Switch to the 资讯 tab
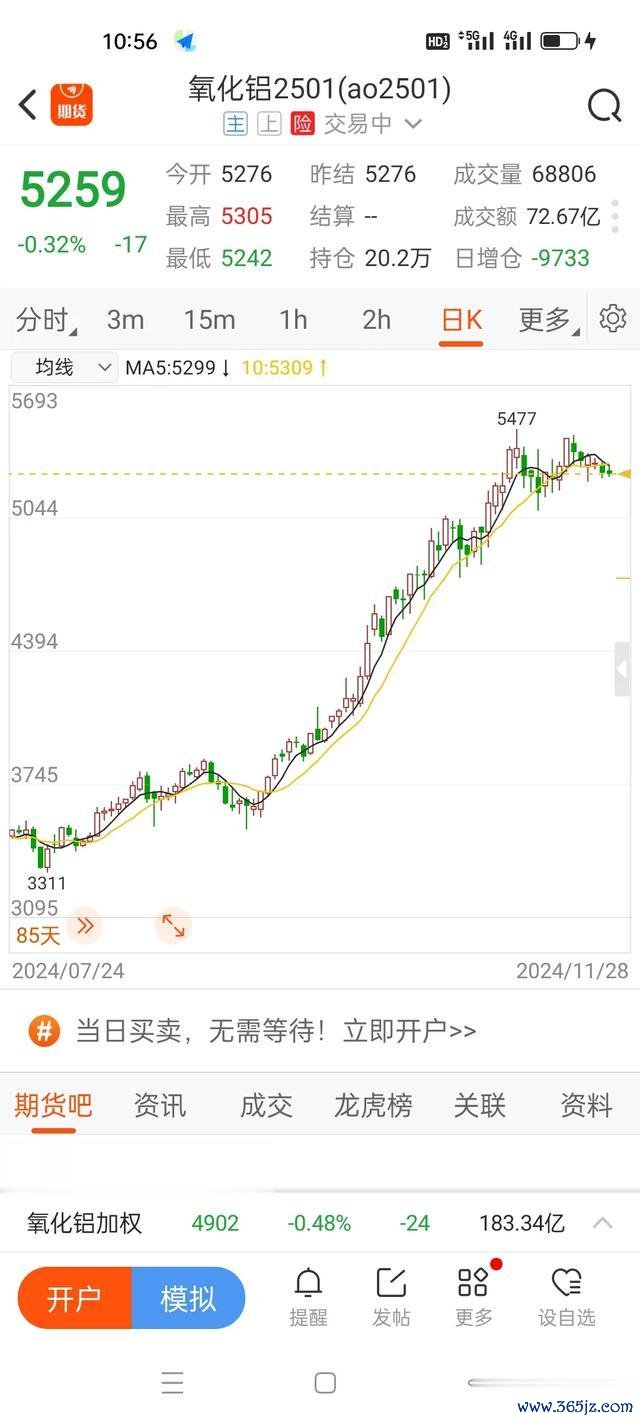The height and width of the screenshot is (1422, 640). point(160,1105)
